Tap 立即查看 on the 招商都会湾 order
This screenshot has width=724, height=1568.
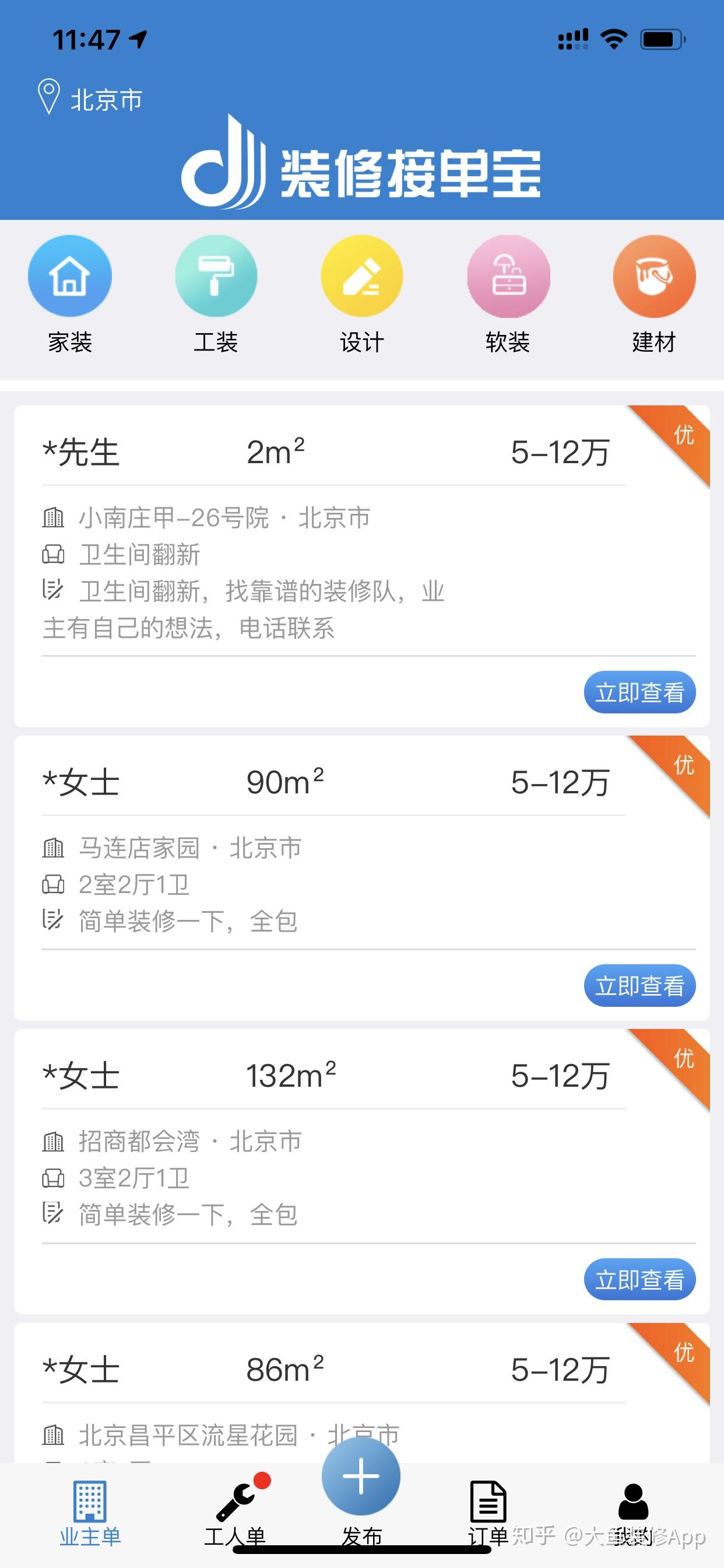(639, 1279)
